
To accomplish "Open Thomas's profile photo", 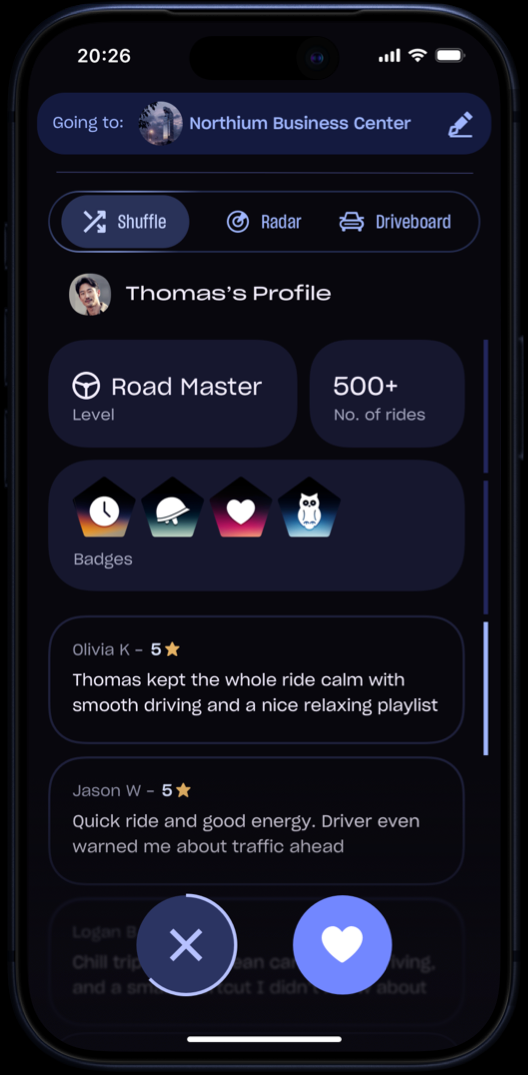I will (x=90, y=294).
